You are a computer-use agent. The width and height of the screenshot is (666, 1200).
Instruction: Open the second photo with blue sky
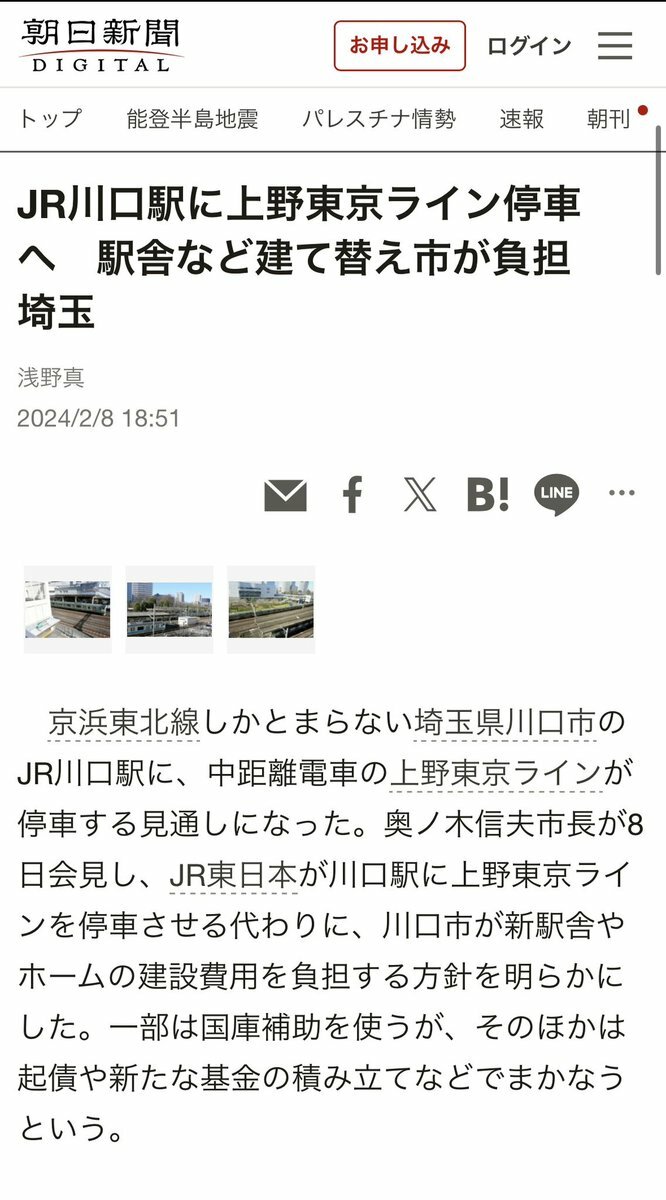[169, 609]
